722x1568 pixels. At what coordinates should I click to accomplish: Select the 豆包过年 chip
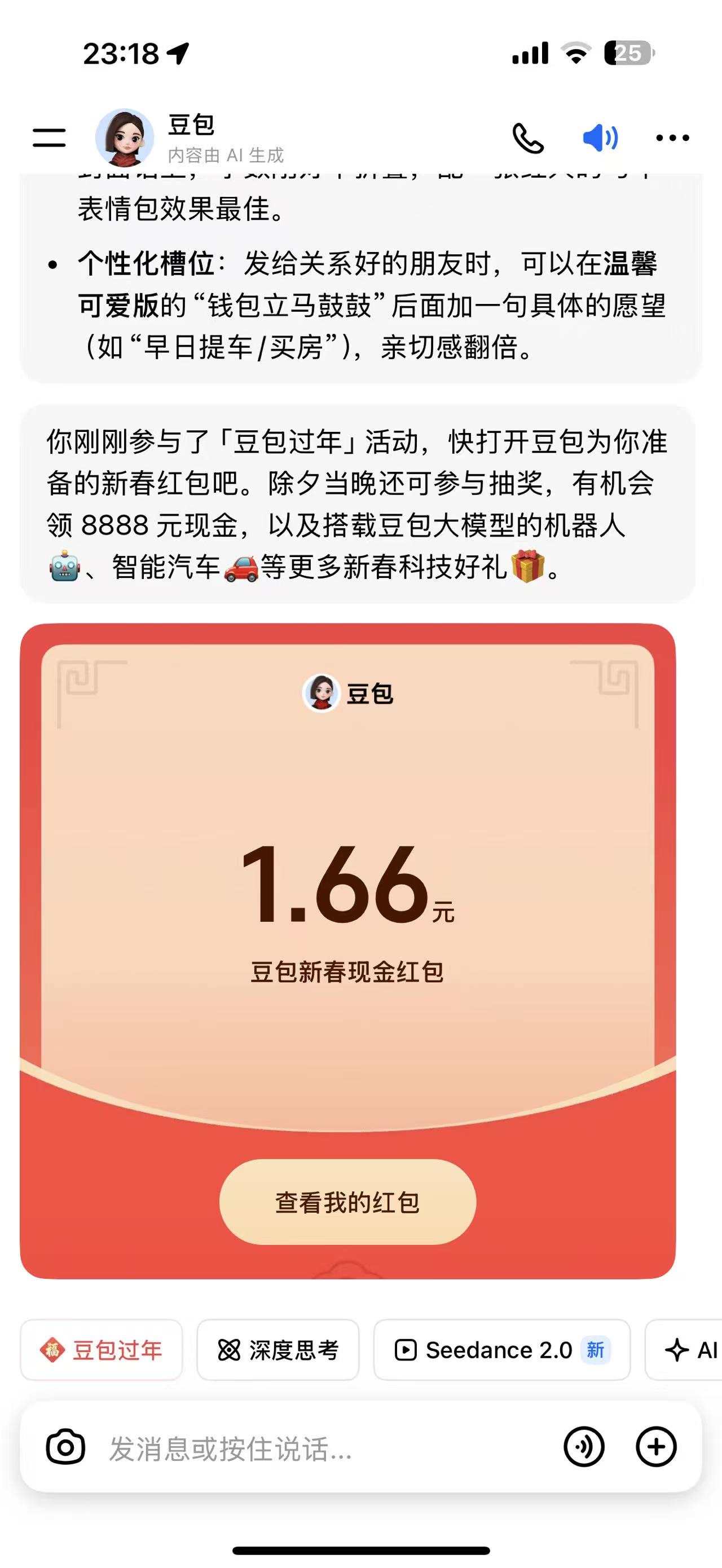coord(102,1351)
